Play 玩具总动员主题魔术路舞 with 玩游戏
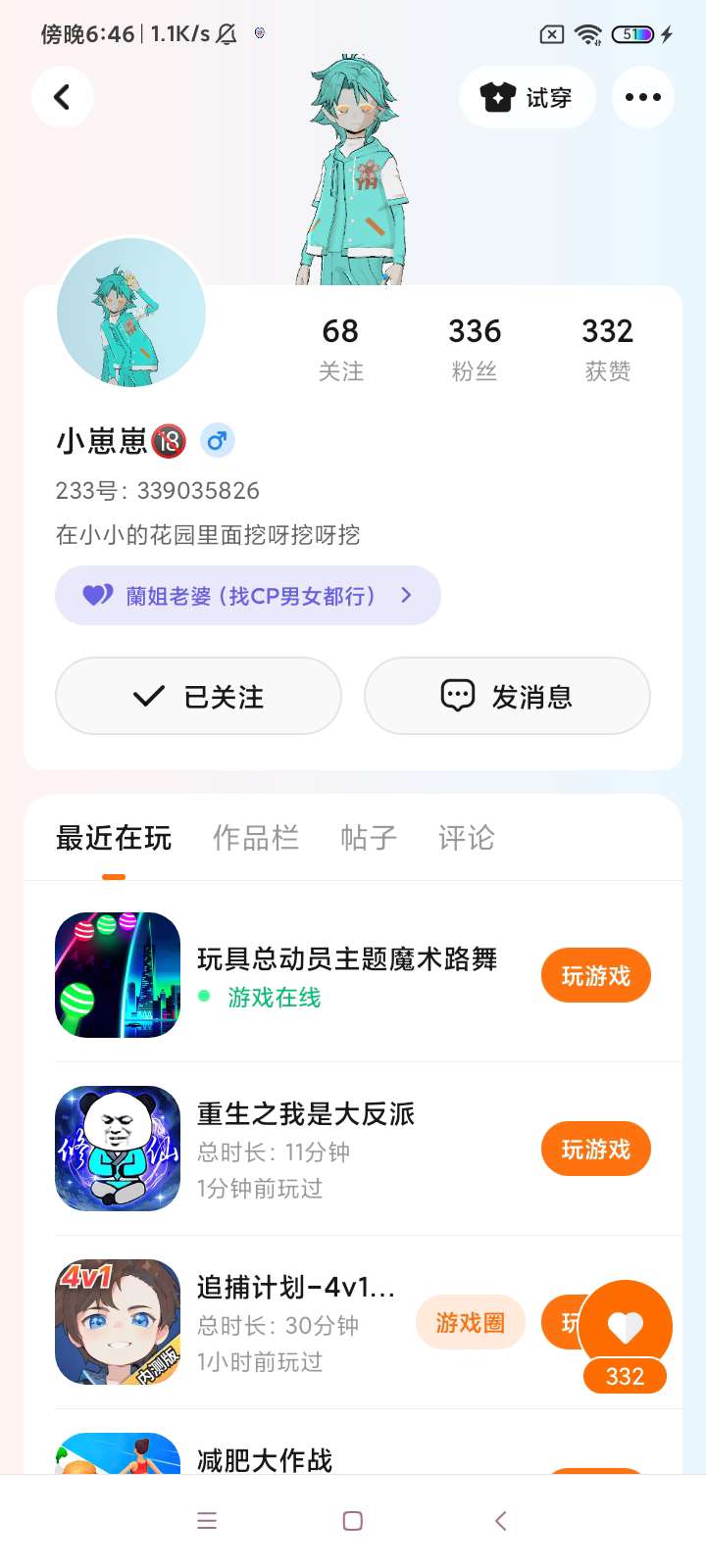706x1568 pixels. (595, 976)
